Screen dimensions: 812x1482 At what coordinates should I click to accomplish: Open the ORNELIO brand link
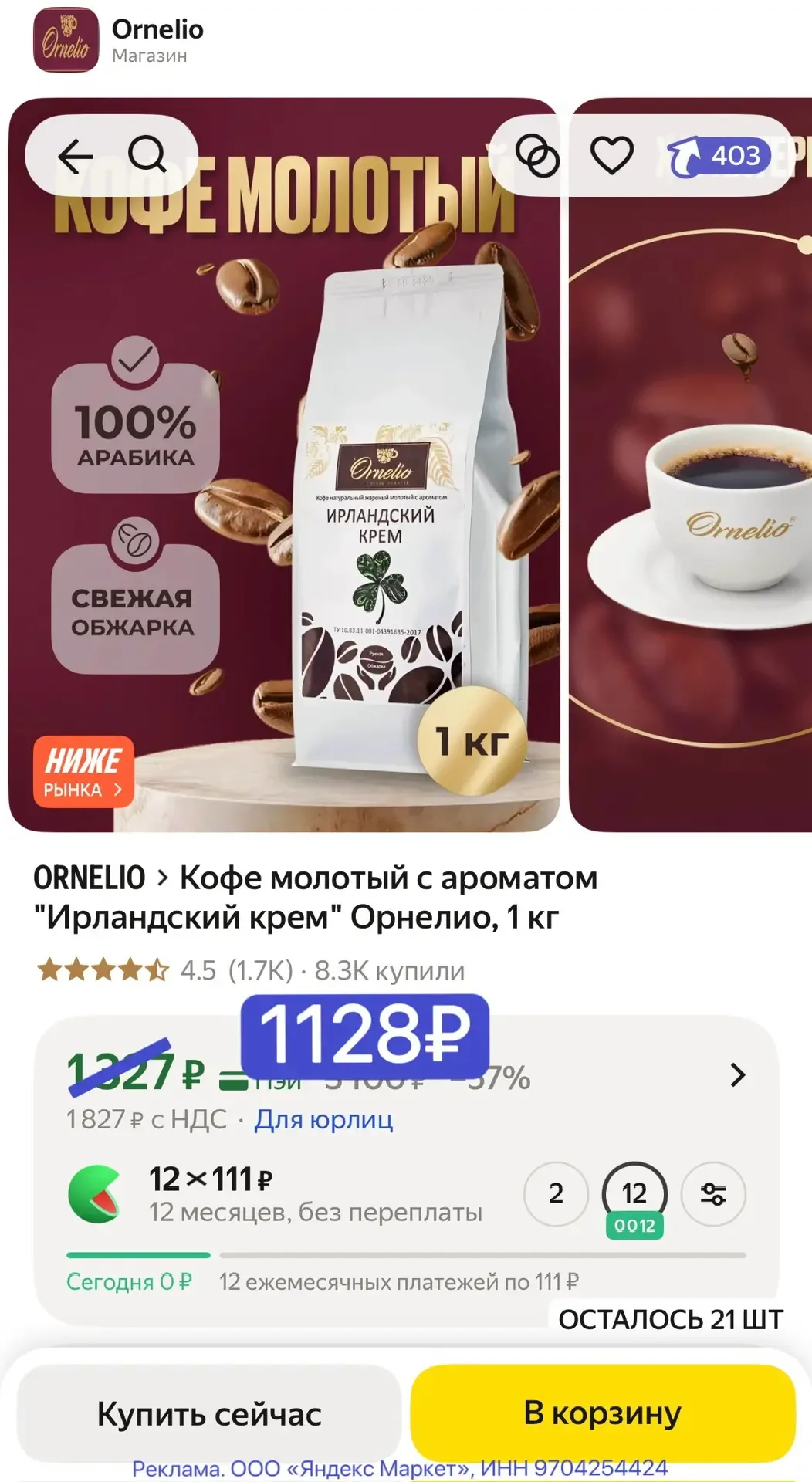coord(90,878)
